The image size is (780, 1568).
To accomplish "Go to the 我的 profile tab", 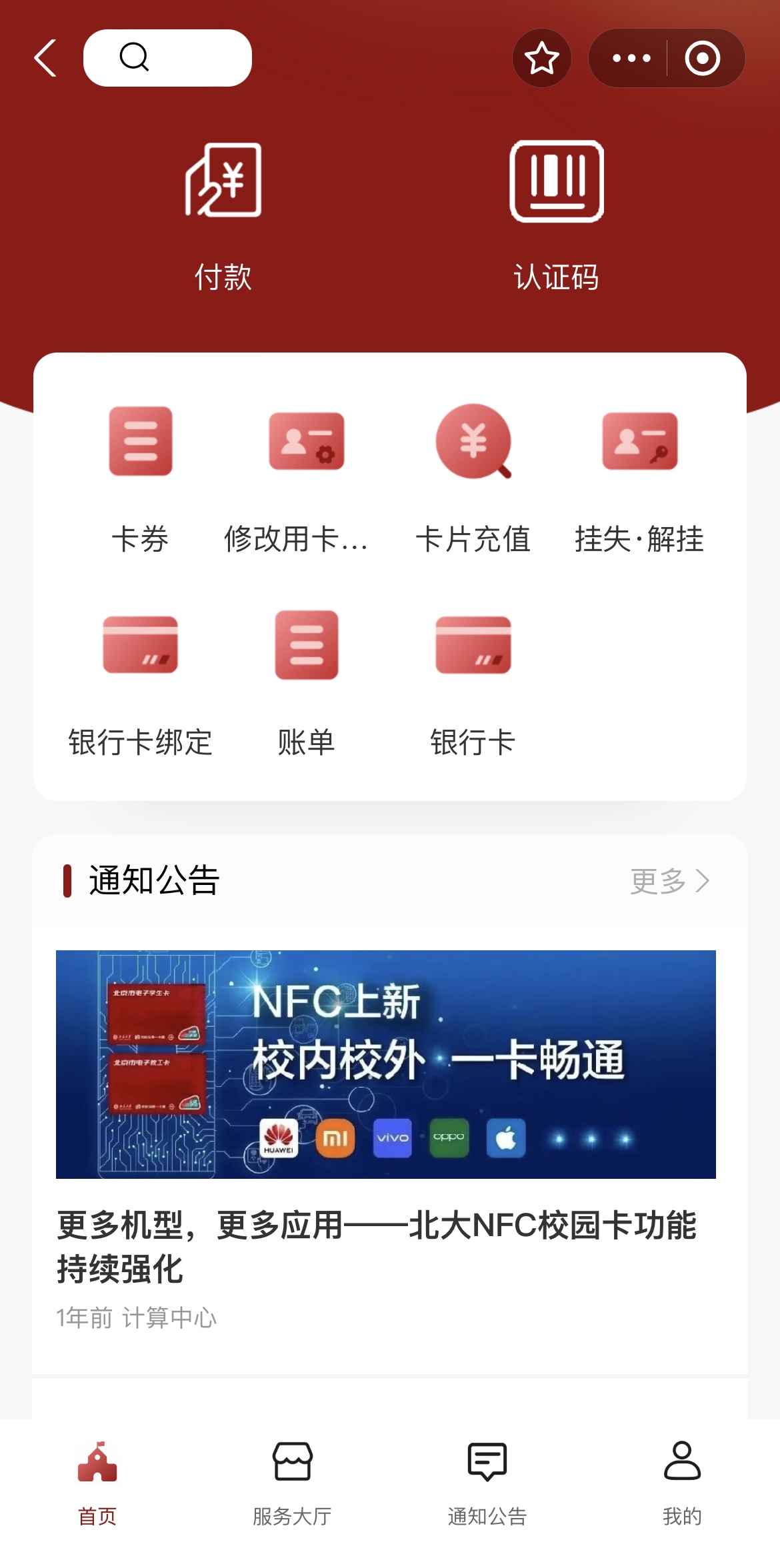I will click(x=682, y=1484).
